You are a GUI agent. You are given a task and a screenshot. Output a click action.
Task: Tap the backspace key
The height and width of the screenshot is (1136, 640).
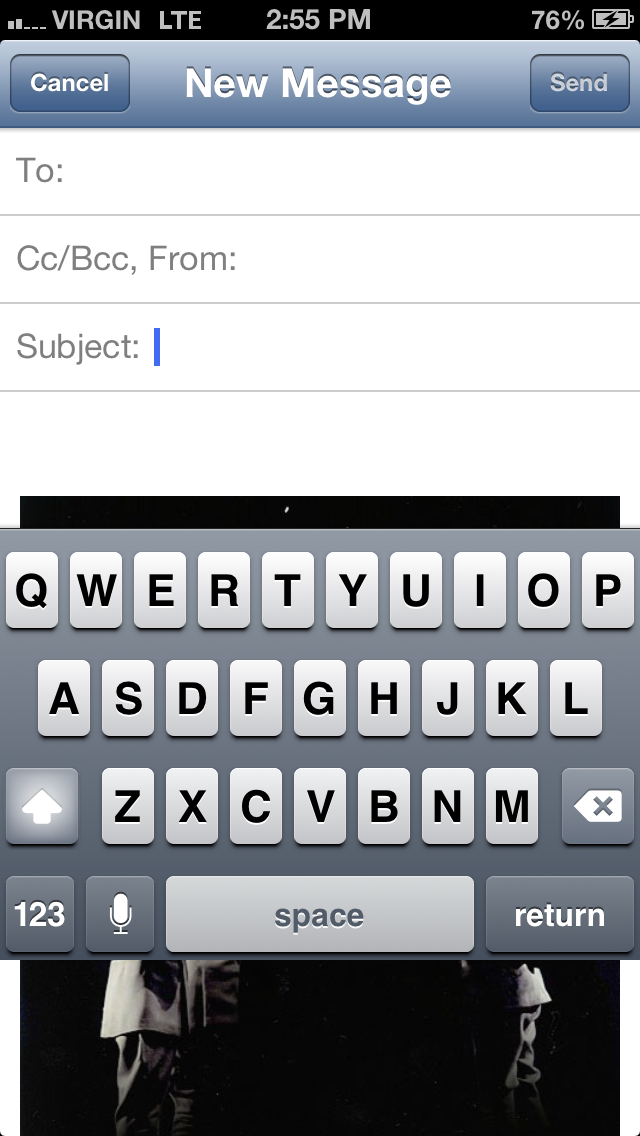click(x=598, y=806)
